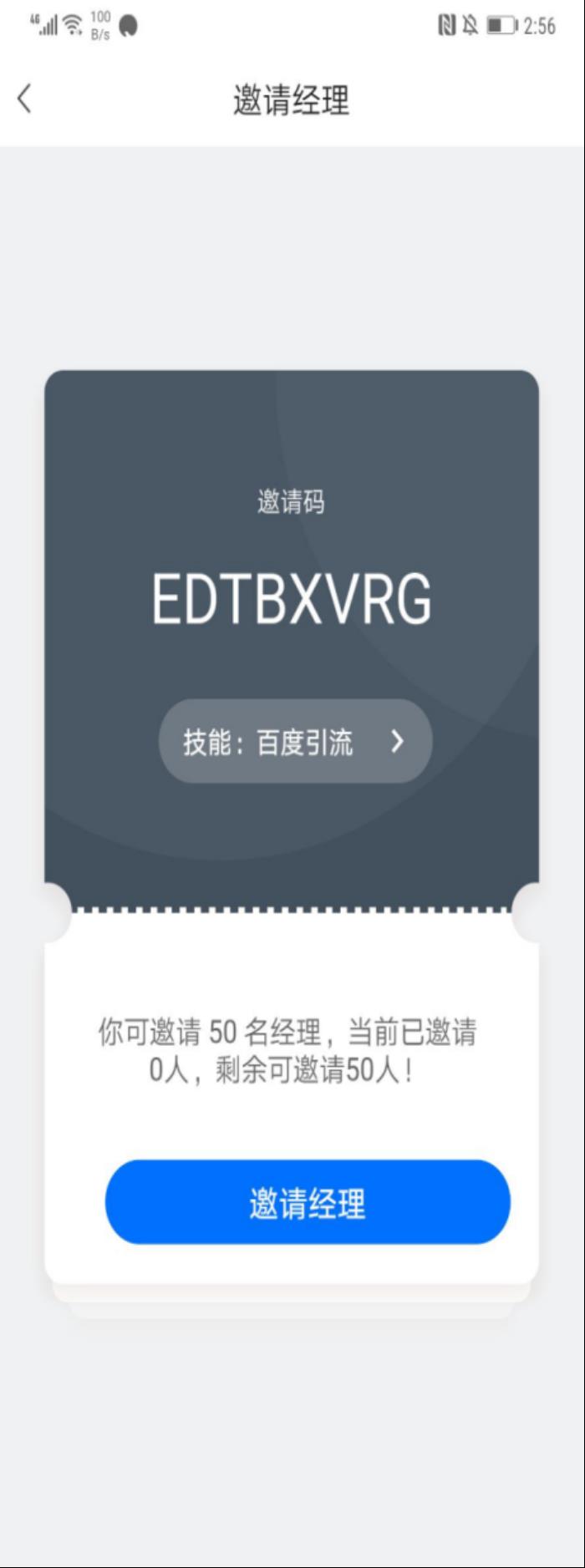Tap the blue 邀请经理 button
Image resolution: width=585 pixels, height=1568 pixels.
[x=308, y=1202]
